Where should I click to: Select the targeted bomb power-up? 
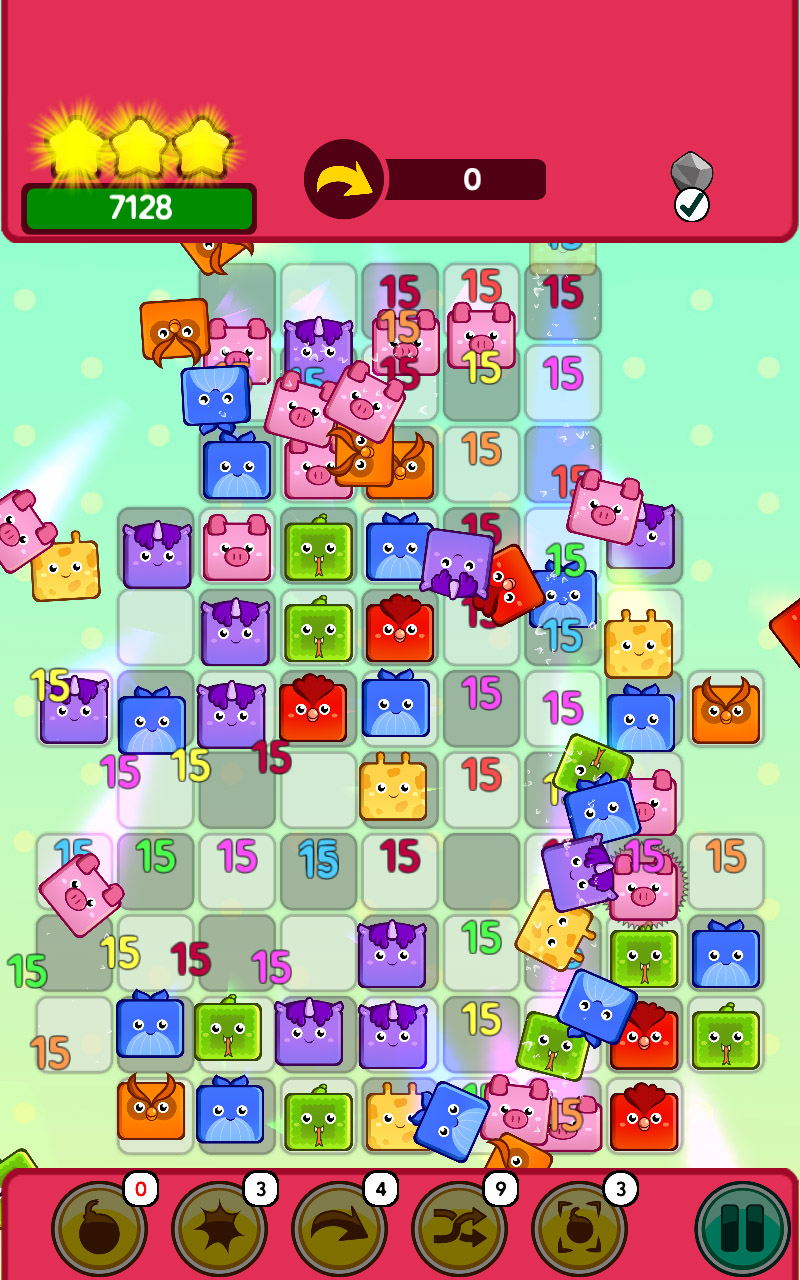tap(579, 1229)
